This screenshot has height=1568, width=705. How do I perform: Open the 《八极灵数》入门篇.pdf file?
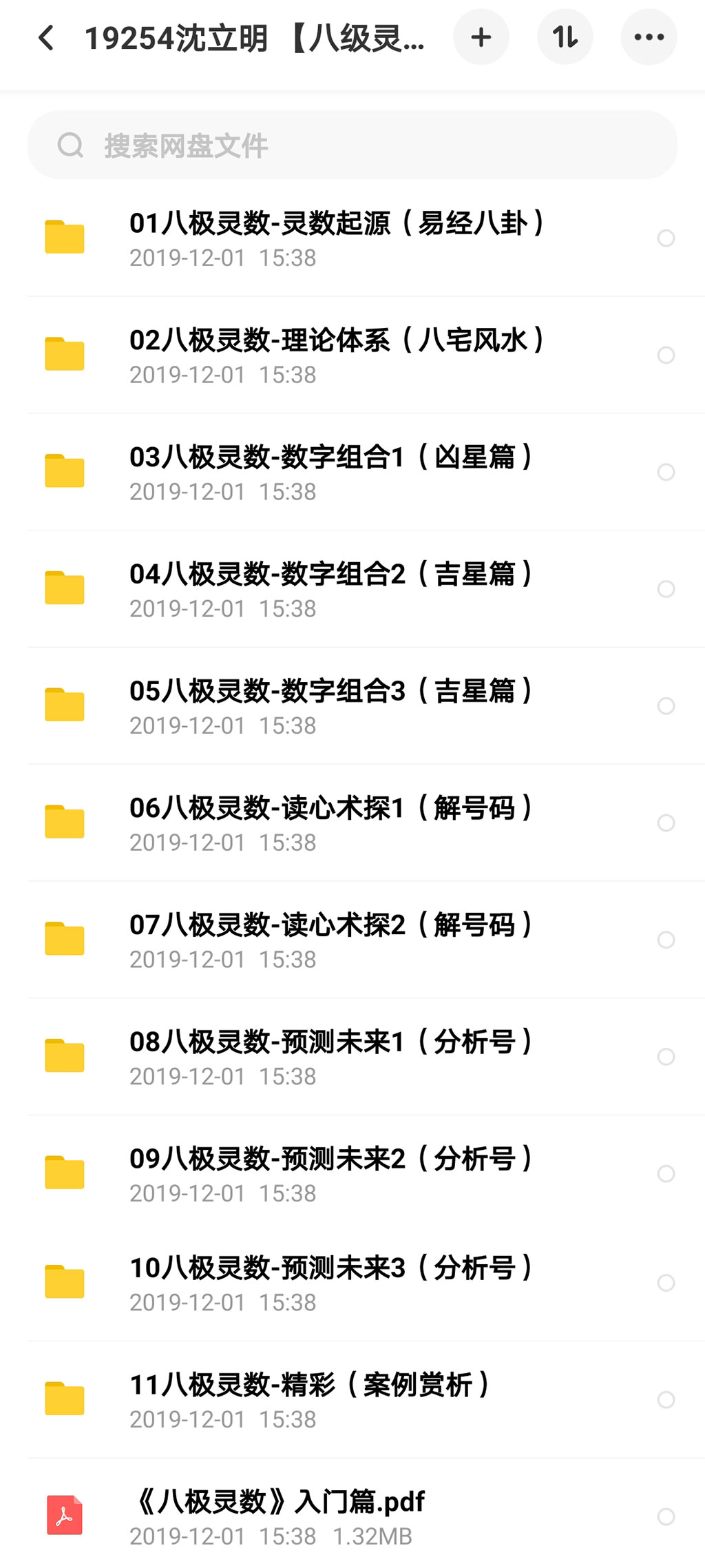coord(352,1516)
